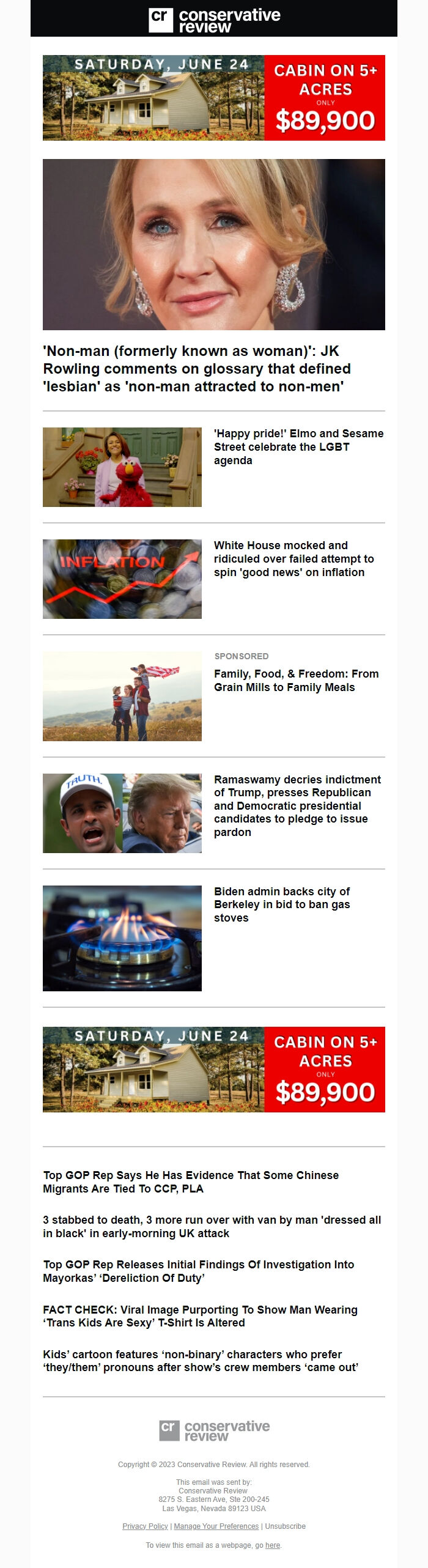Read the kids' cartoon non-binary characters story
428x1568 pixels.
(200, 1361)
